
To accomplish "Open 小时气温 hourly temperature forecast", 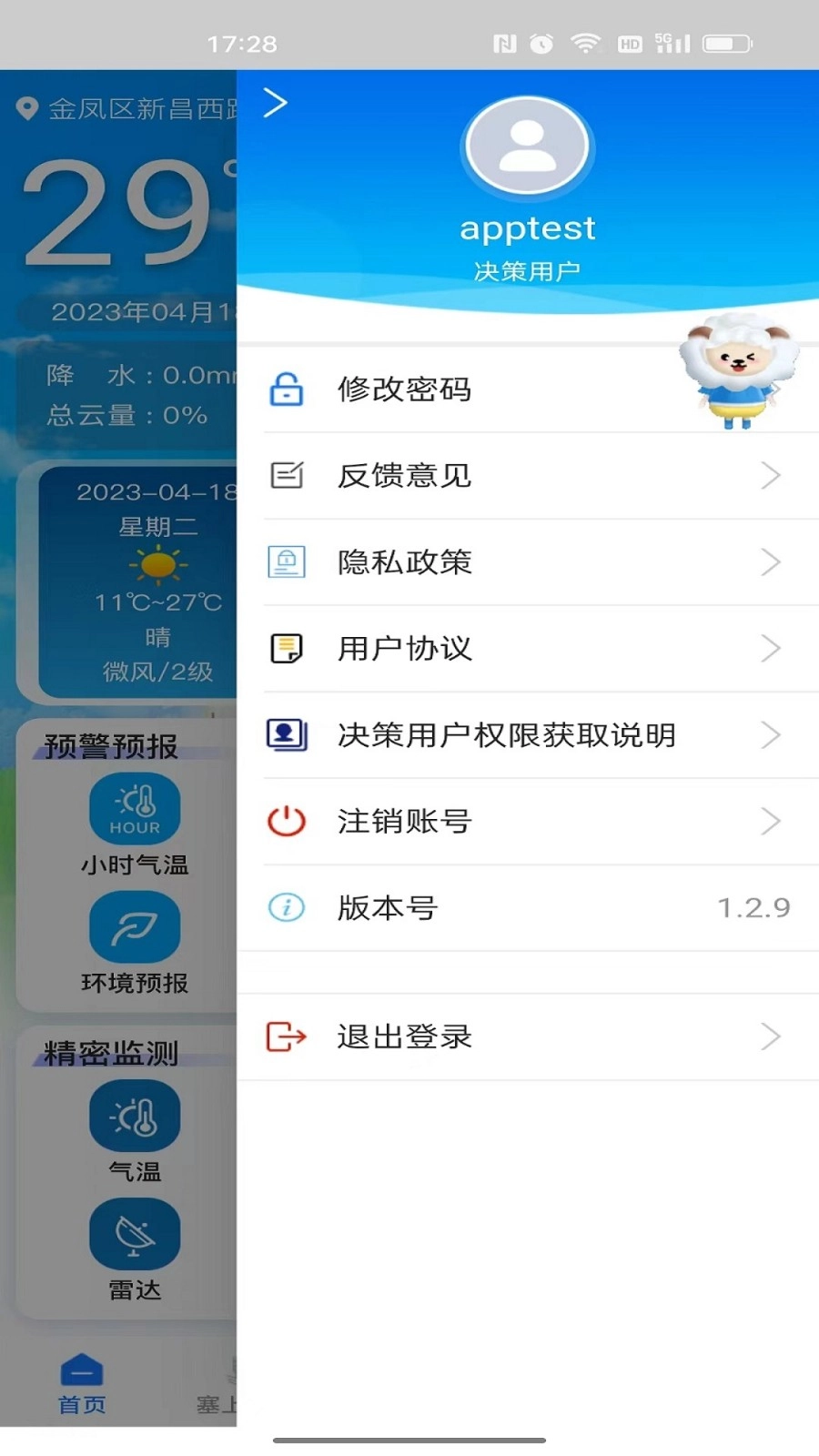I will tap(135, 810).
